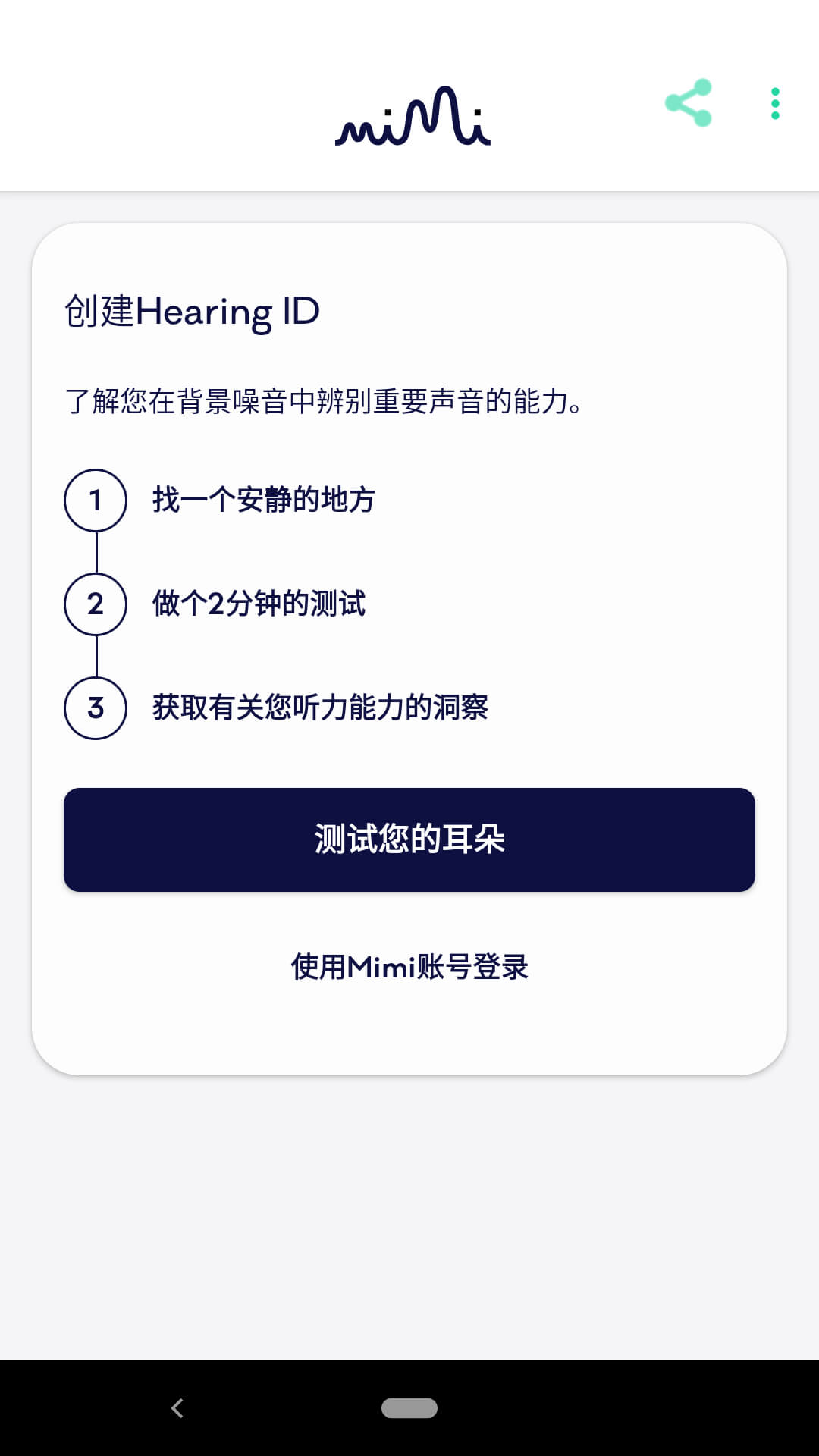Open the three-dot overflow menu

(774, 104)
